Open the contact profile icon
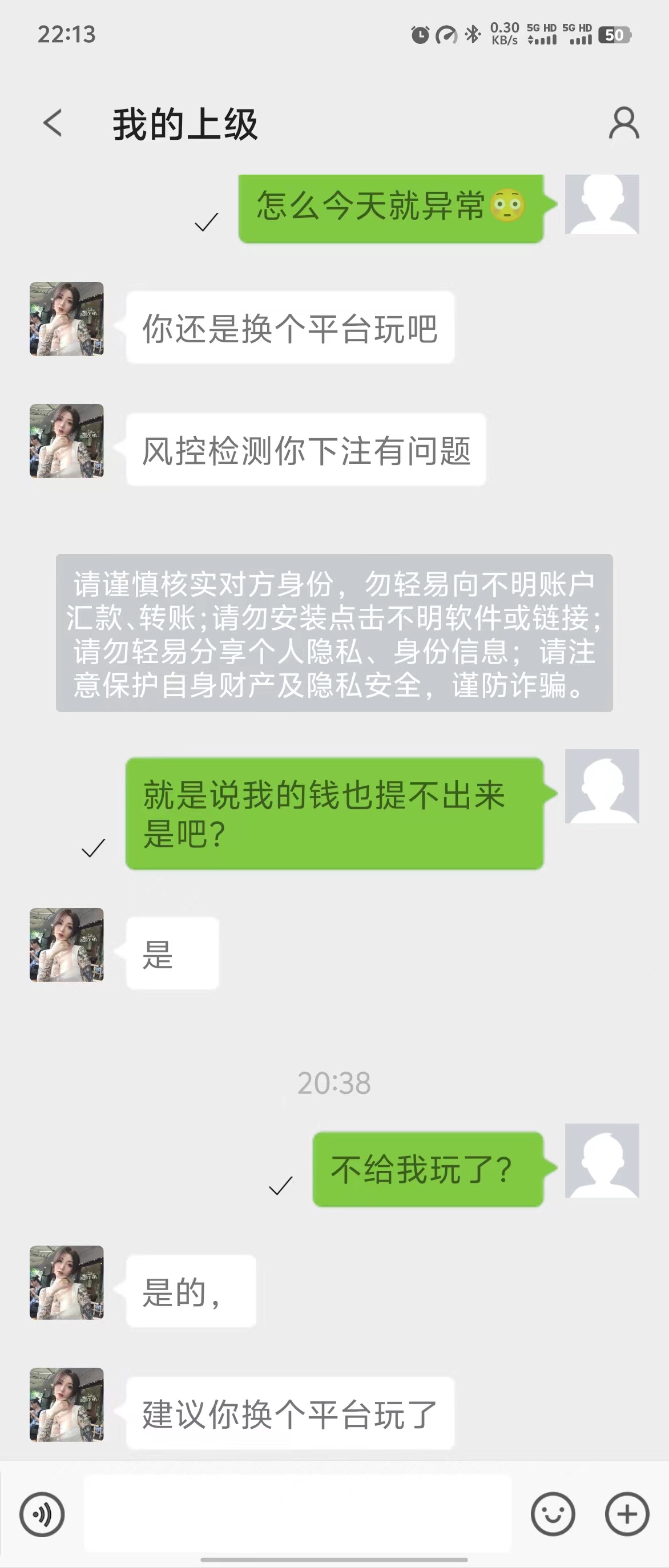This screenshot has width=669, height=1568. (624, 123)
